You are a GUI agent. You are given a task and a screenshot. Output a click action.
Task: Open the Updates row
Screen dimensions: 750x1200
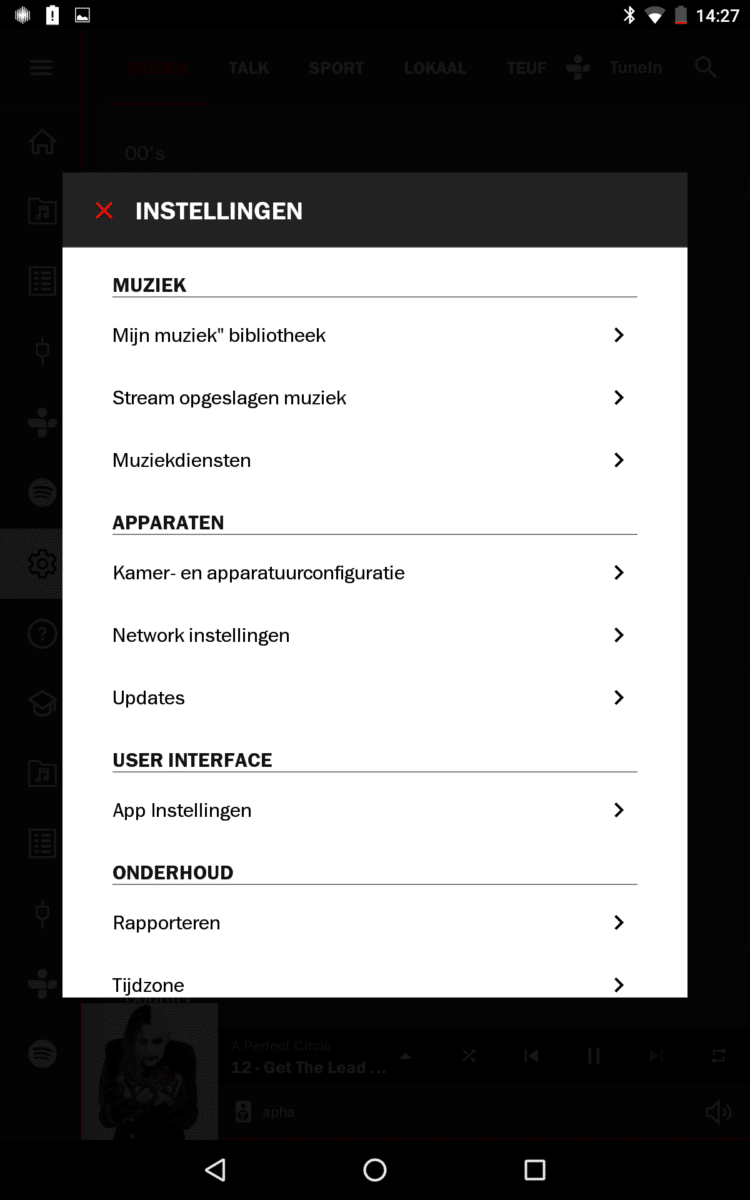pos(375,698)
